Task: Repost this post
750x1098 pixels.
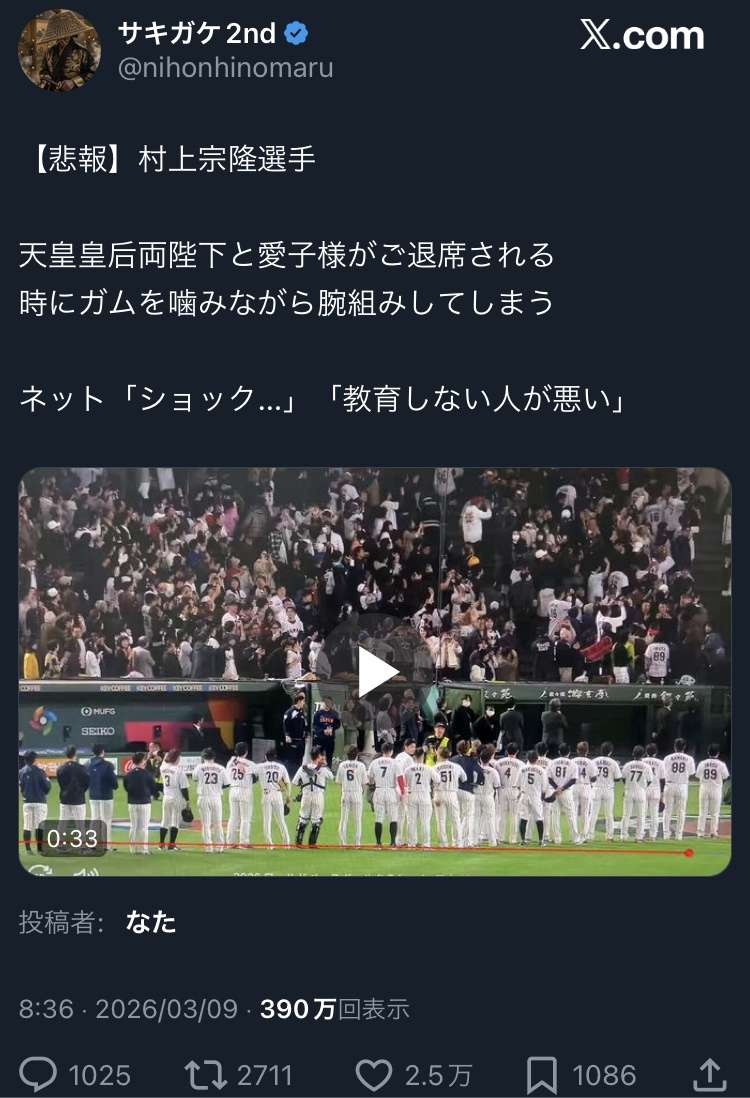Action: [x=207, y=1075]
